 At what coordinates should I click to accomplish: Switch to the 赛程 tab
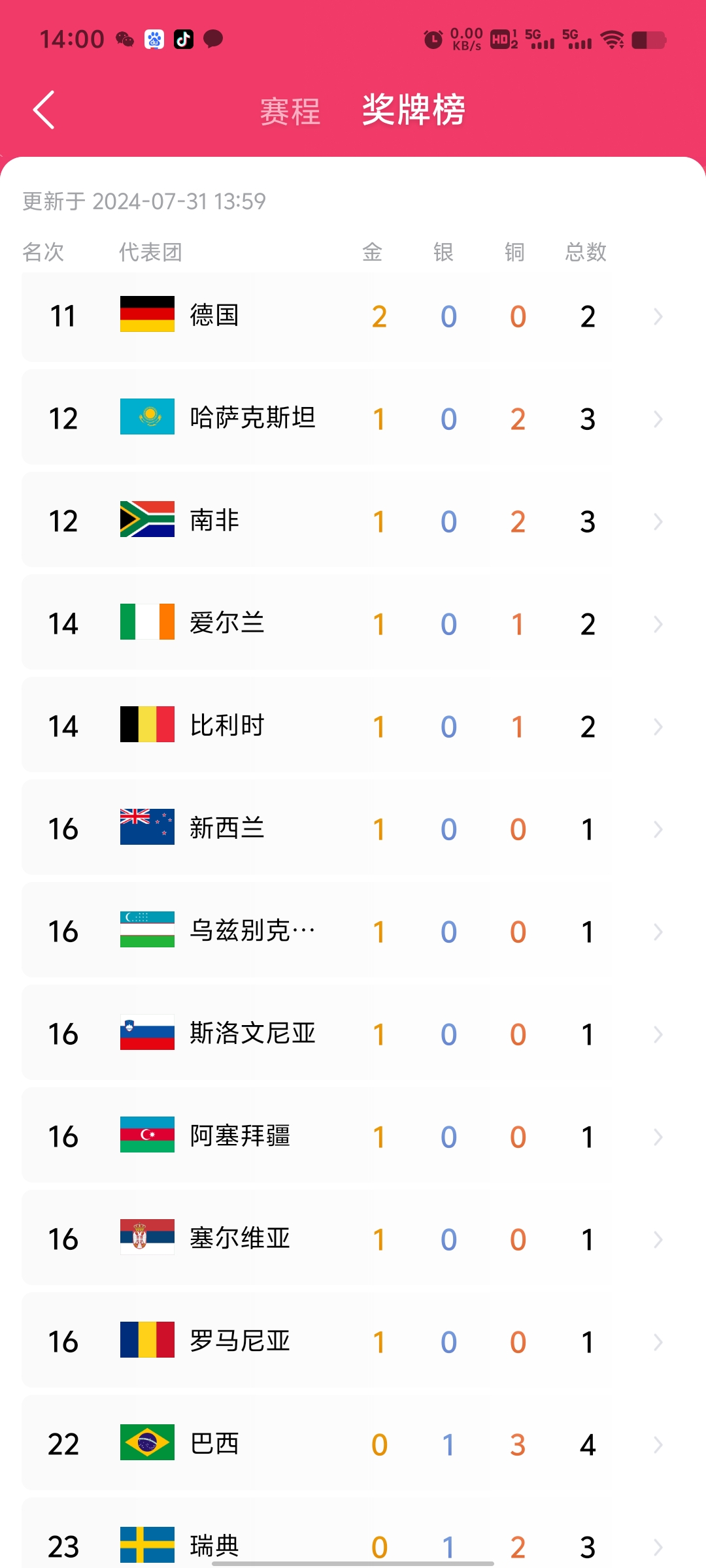click(290, 111)
